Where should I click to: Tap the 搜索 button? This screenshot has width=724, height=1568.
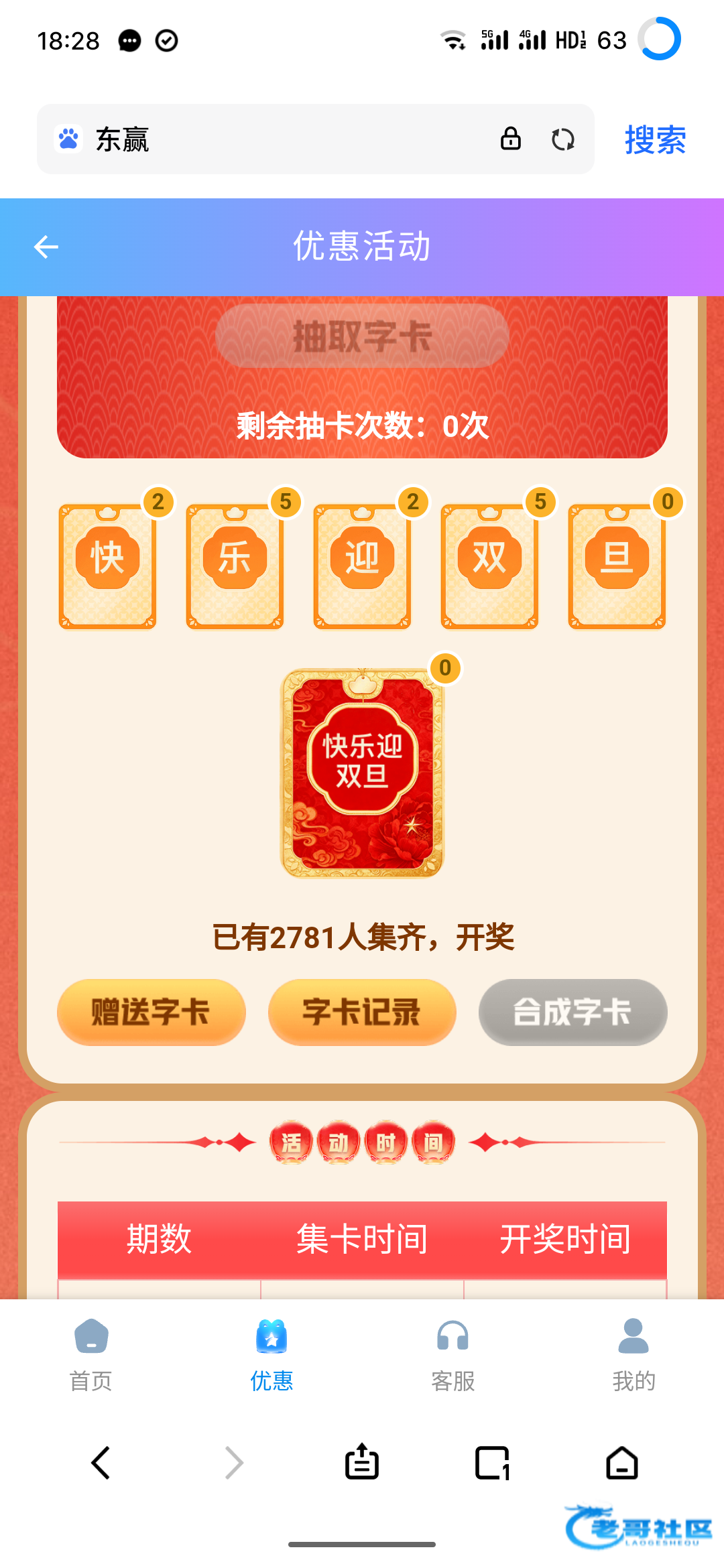655,139
